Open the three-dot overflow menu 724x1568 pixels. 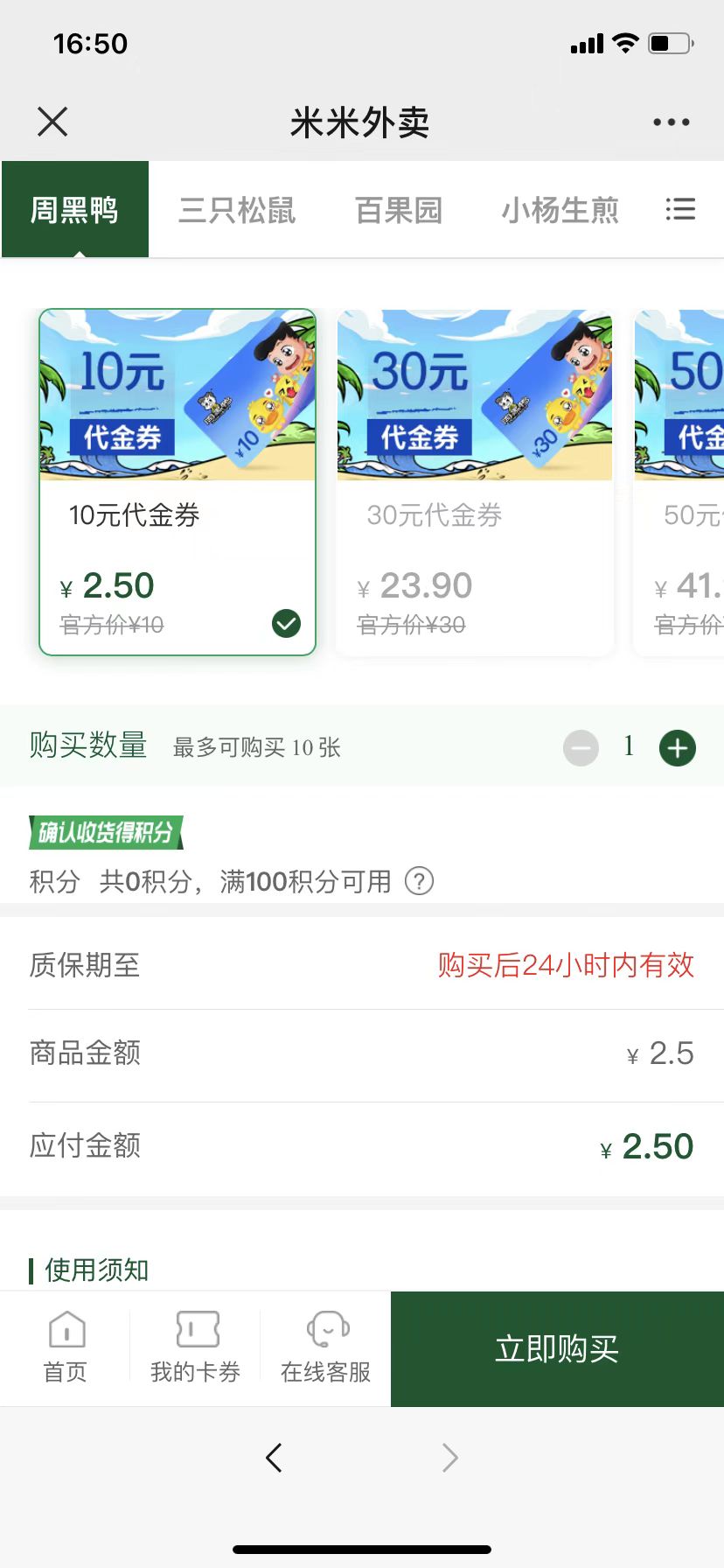(671, 122)
